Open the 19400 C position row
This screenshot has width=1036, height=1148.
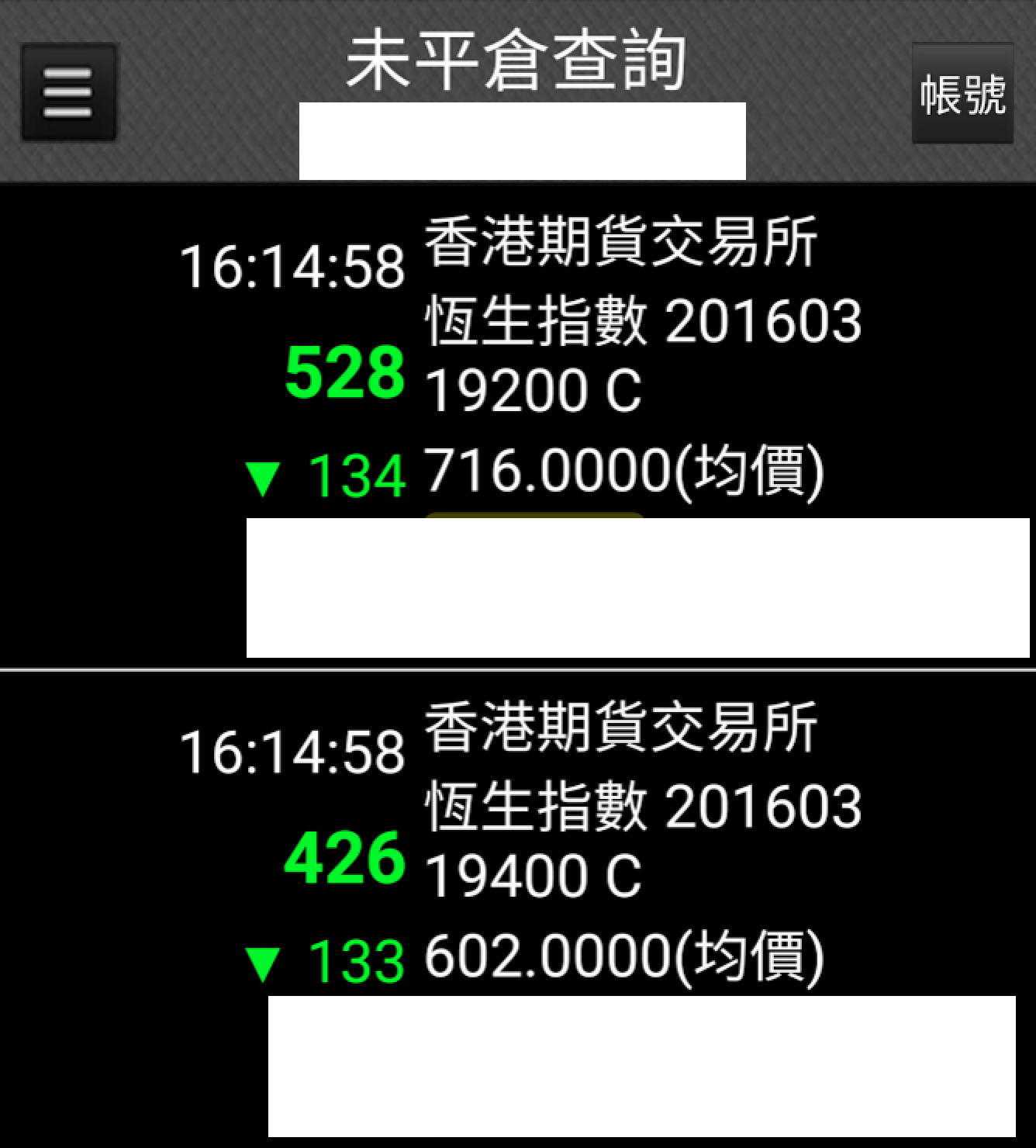pos(534,875)
